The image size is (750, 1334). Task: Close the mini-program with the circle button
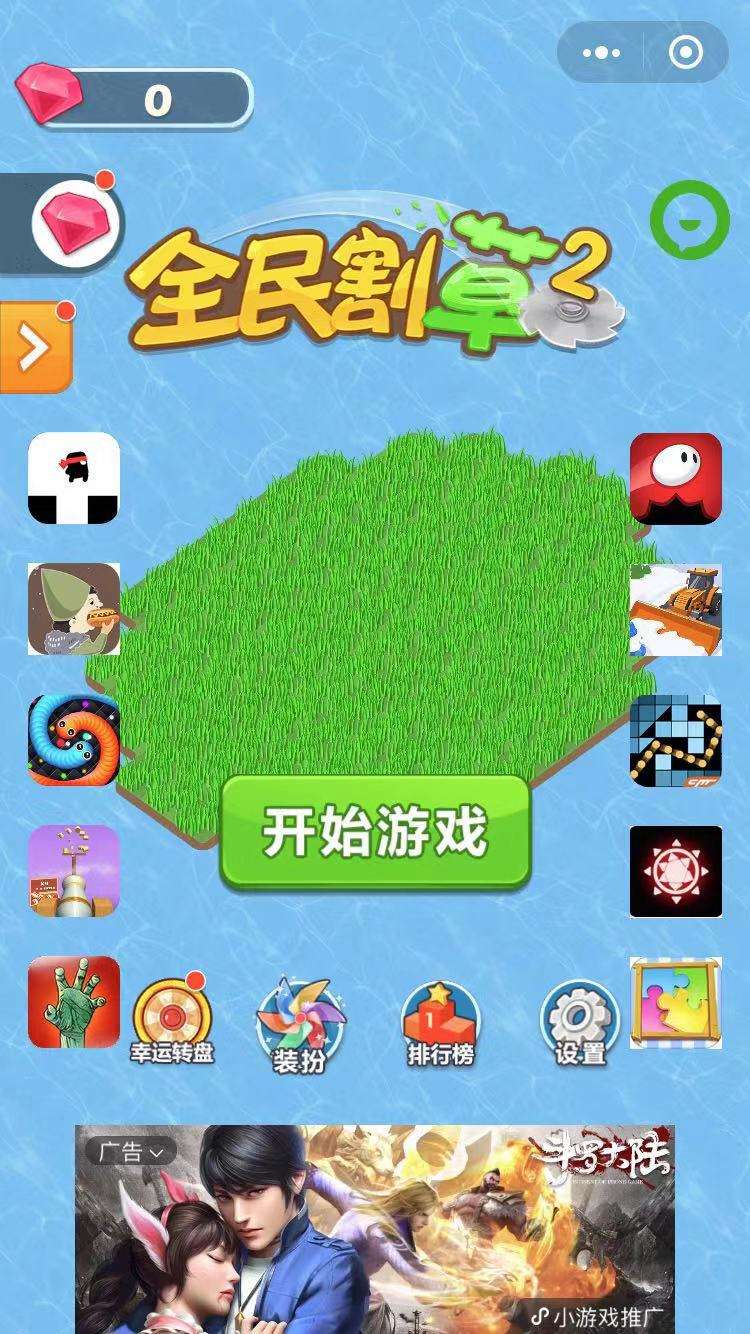(685, 52)
